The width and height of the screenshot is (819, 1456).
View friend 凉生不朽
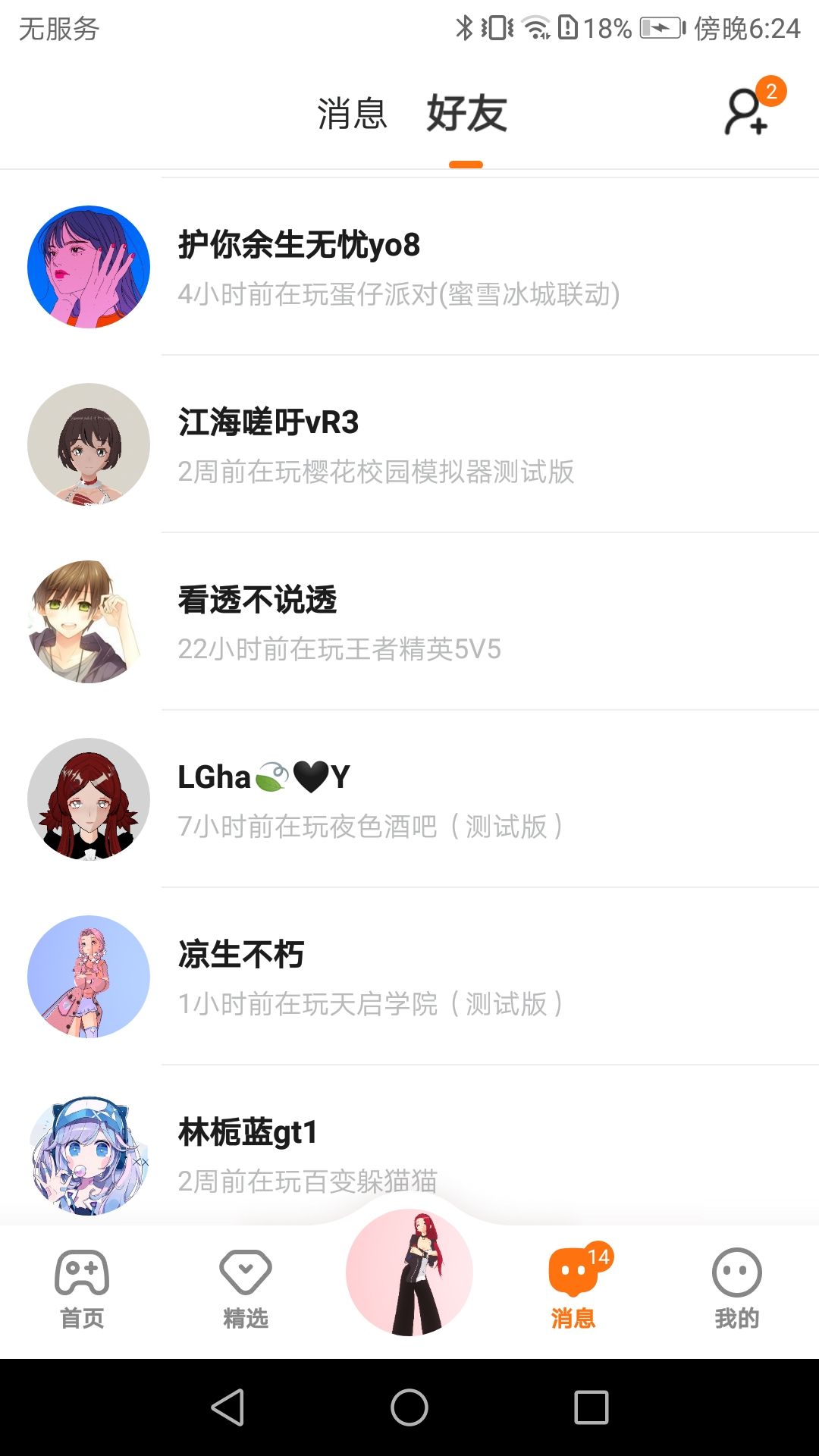tap(409, 977)
